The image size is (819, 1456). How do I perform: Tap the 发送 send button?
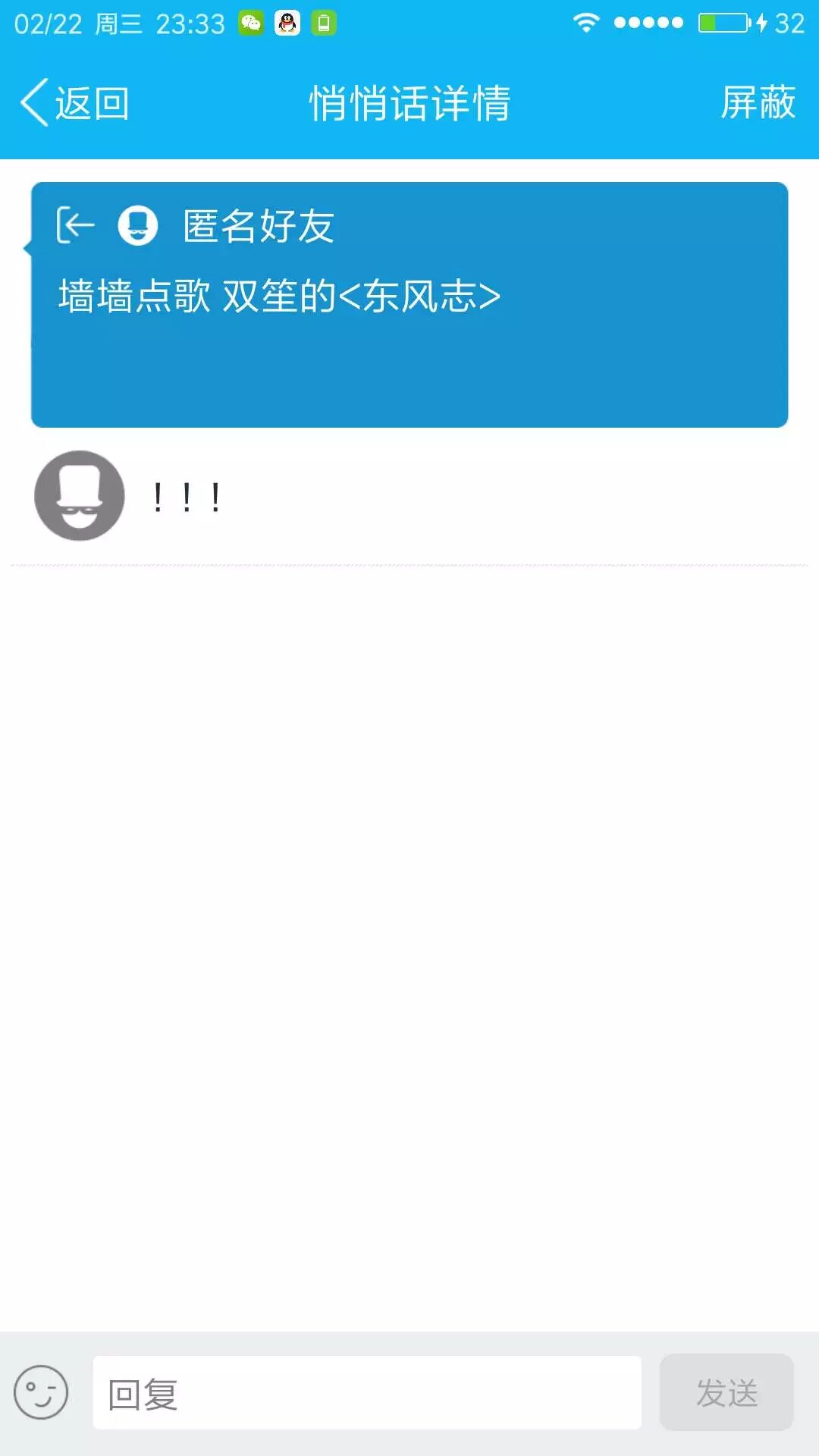(726, 1393)
